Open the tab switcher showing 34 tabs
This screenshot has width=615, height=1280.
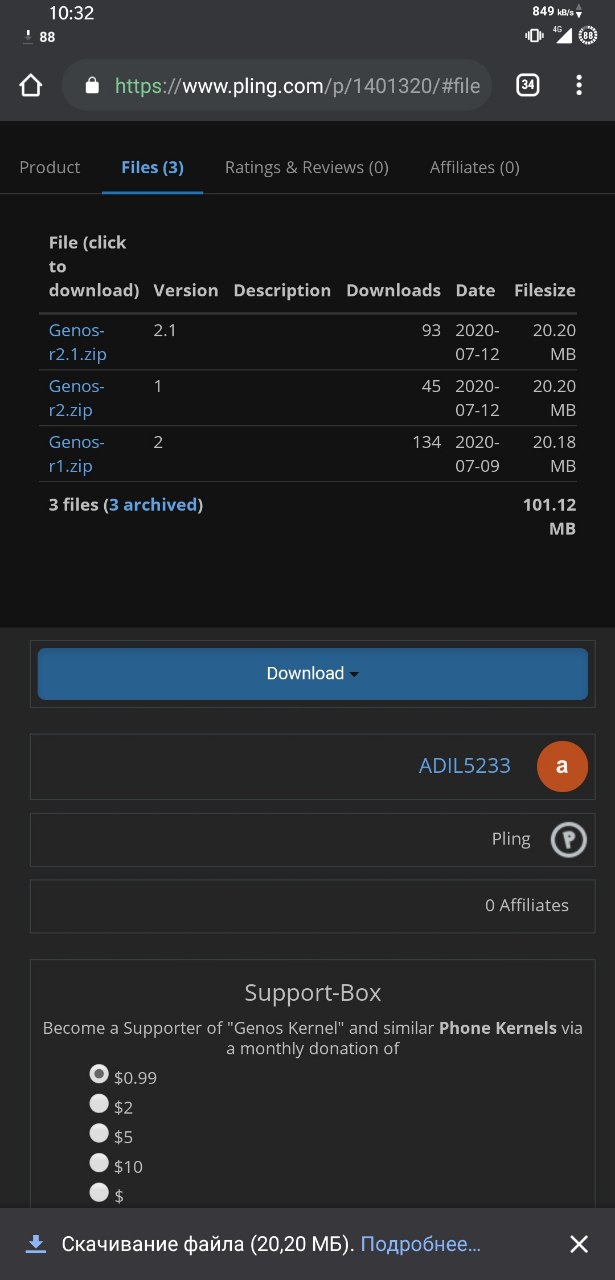pos(527,86)
